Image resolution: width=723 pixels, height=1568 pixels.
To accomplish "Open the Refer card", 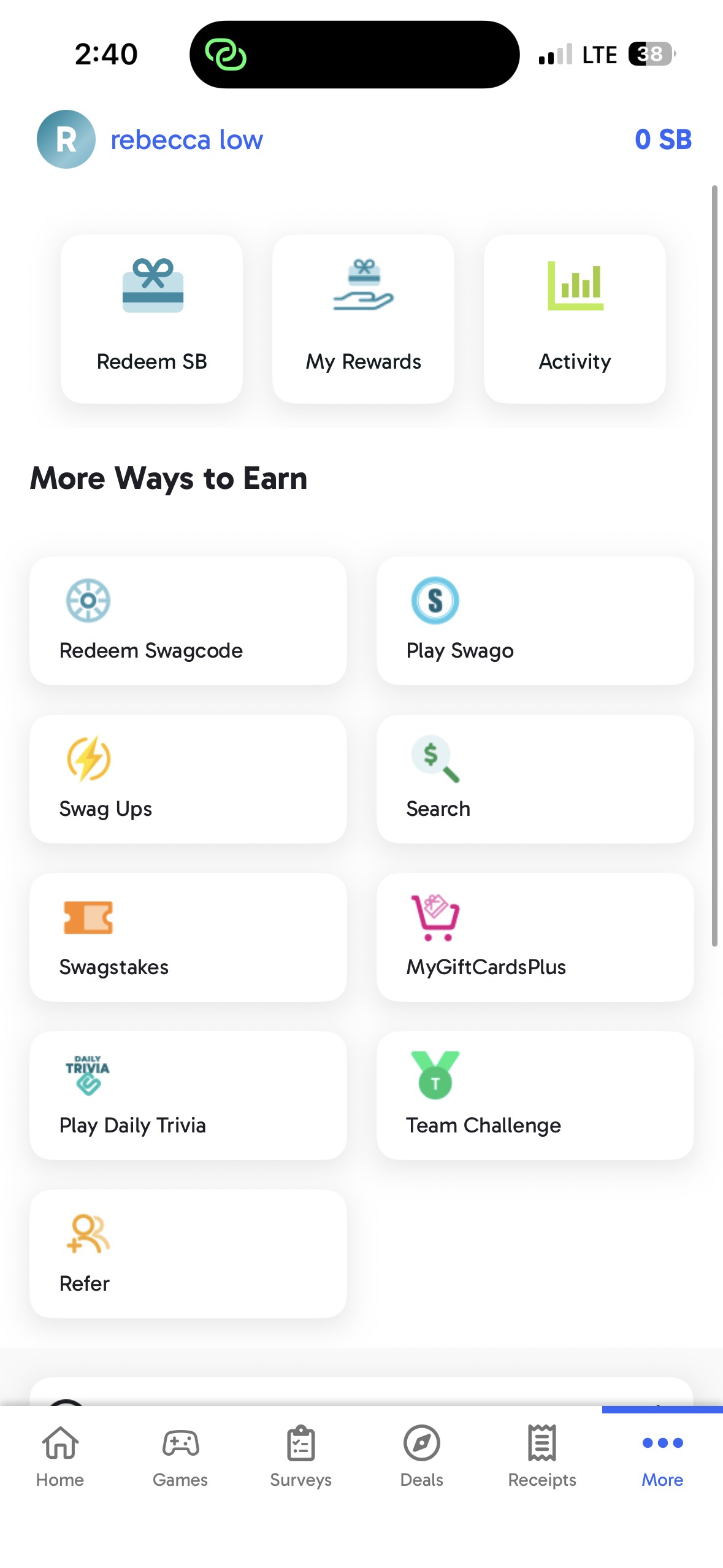I will pyautogui.click(x=188, y=1253).
